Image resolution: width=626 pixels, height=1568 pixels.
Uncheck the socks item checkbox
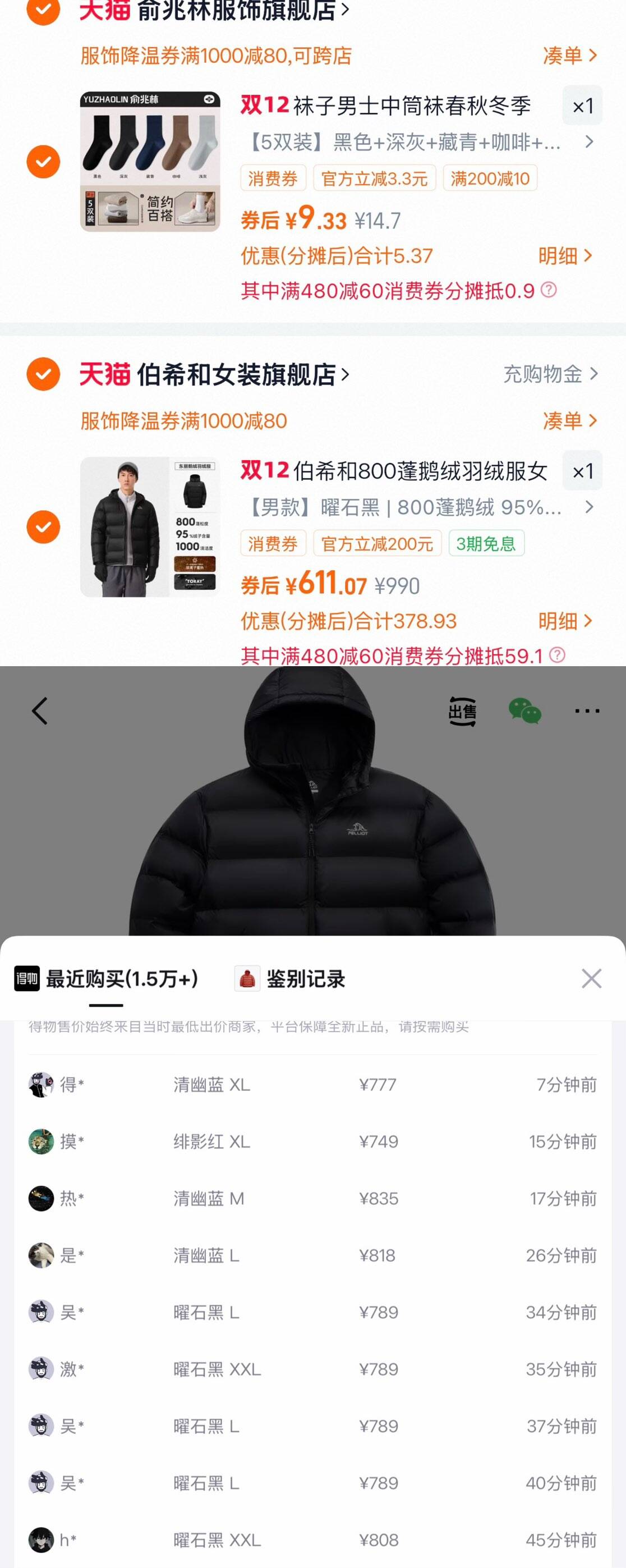coord(43,161)
